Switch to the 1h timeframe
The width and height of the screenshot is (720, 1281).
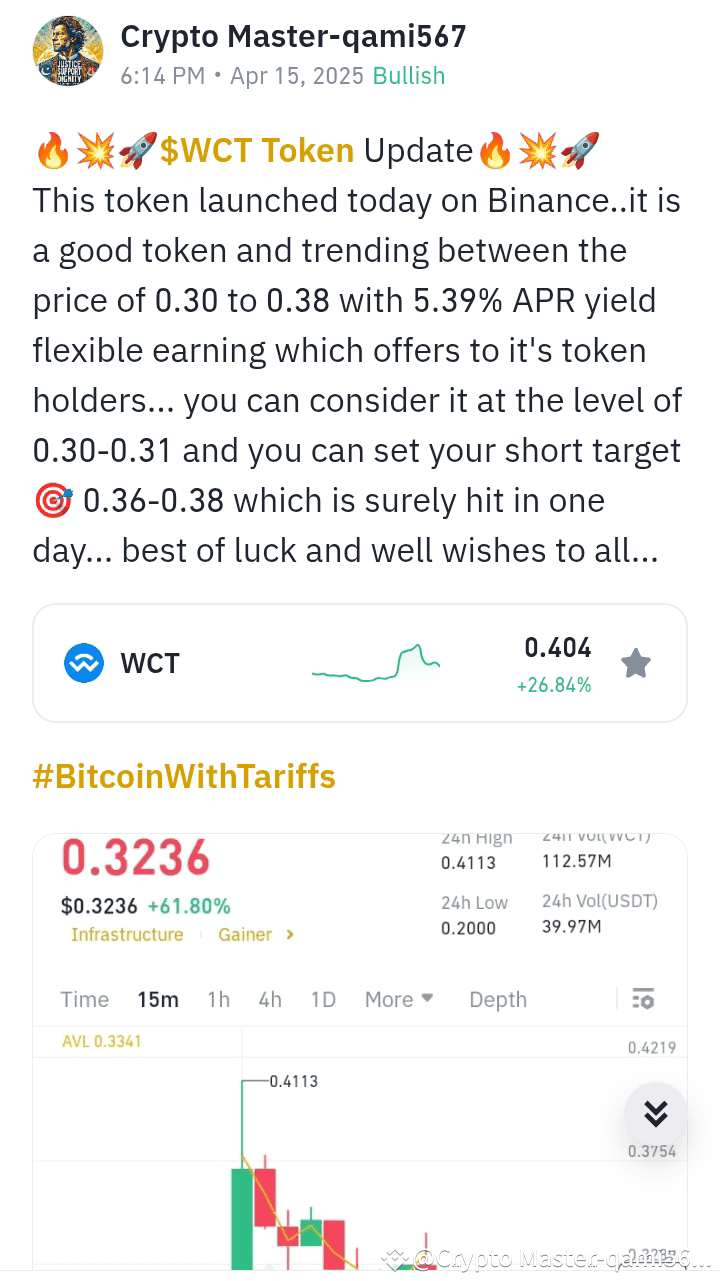click(x=219, y=998)
